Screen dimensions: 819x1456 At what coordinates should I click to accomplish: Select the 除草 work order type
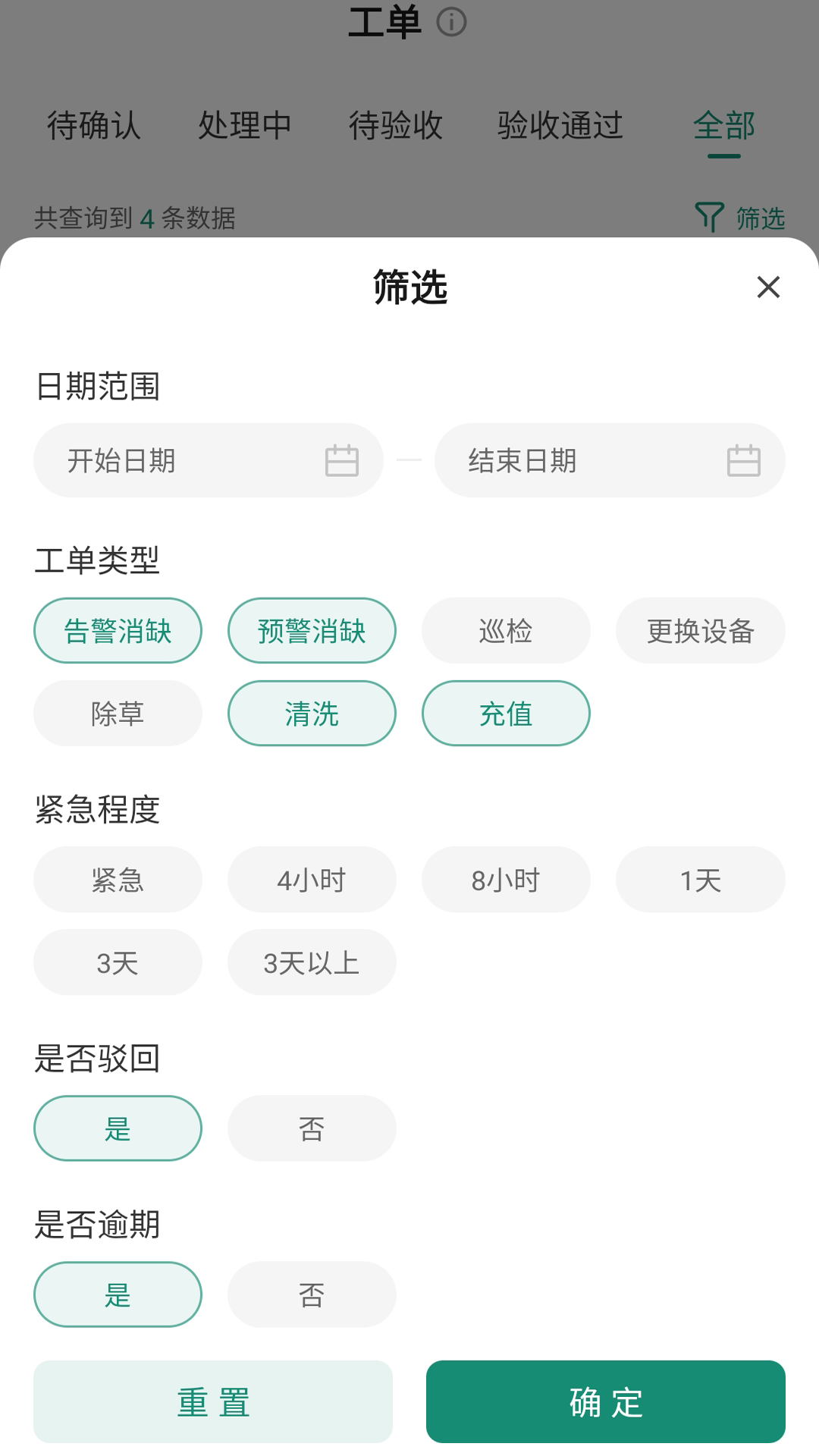[x=117, y=713]
